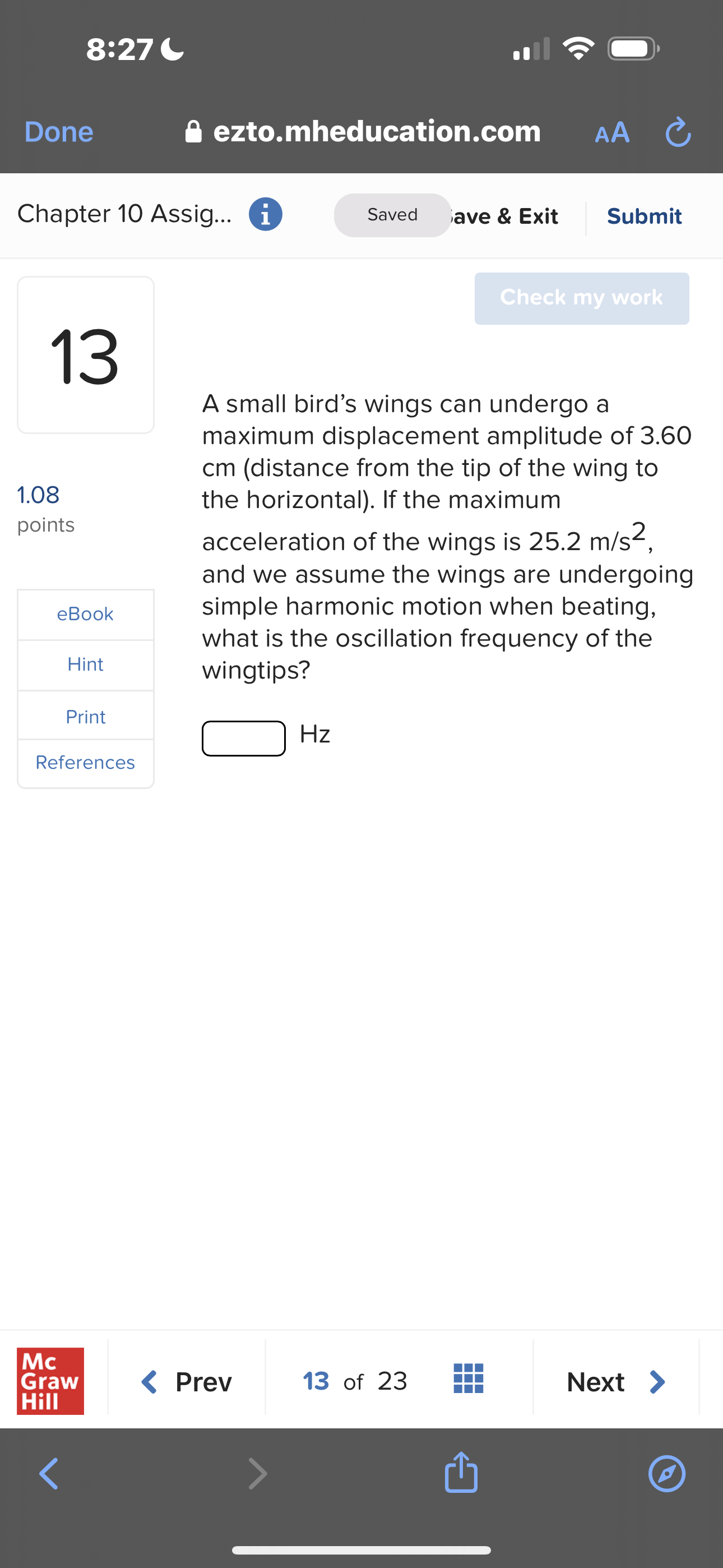Tap the lock icon in address bar

194,131
